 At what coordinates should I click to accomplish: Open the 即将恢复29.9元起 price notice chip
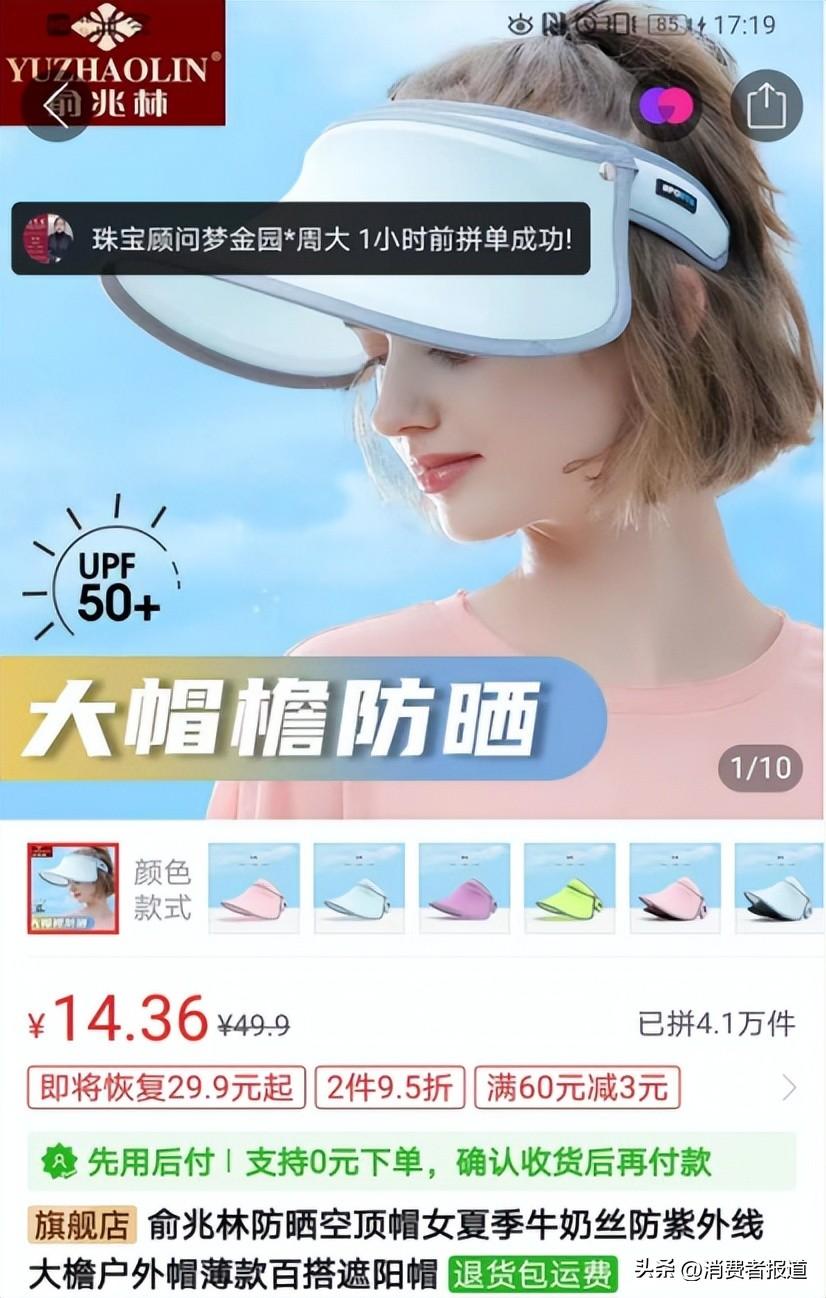pyautogui.click(x=166, y=1087)
